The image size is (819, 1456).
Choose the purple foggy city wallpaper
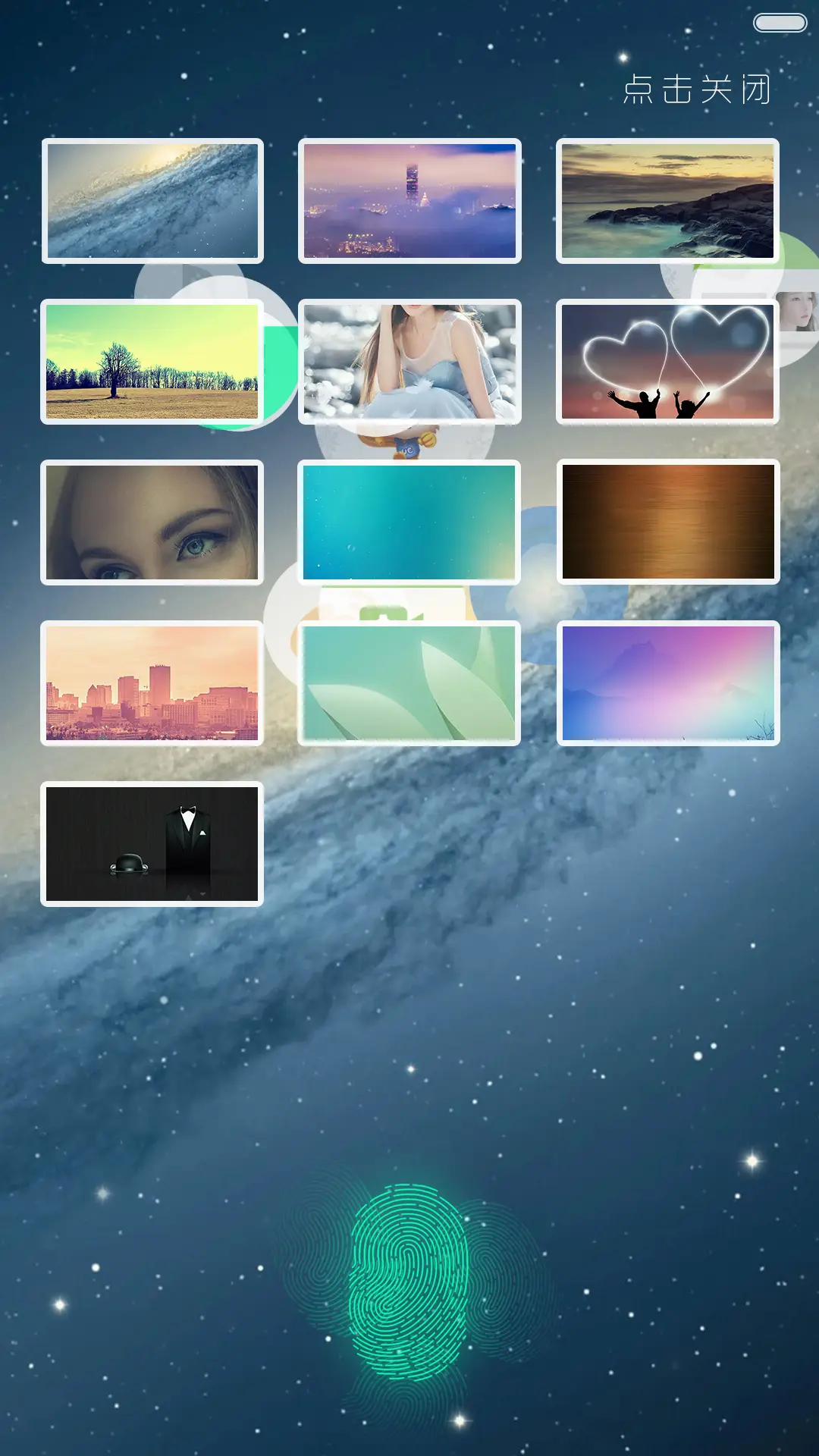coord(409,201)
